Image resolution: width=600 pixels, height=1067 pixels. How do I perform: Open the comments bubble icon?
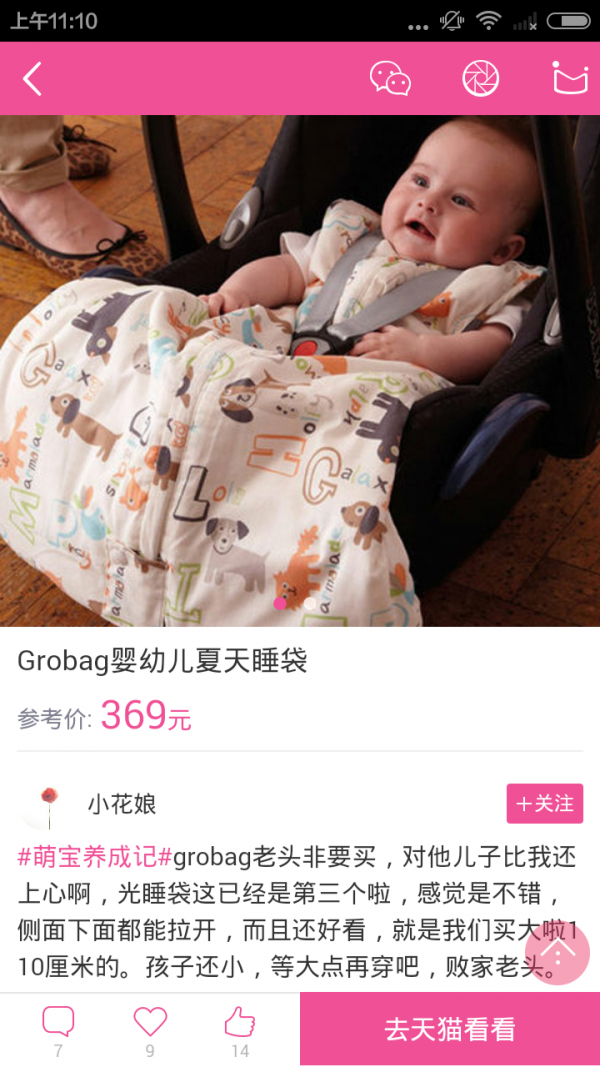point(58,1022)
